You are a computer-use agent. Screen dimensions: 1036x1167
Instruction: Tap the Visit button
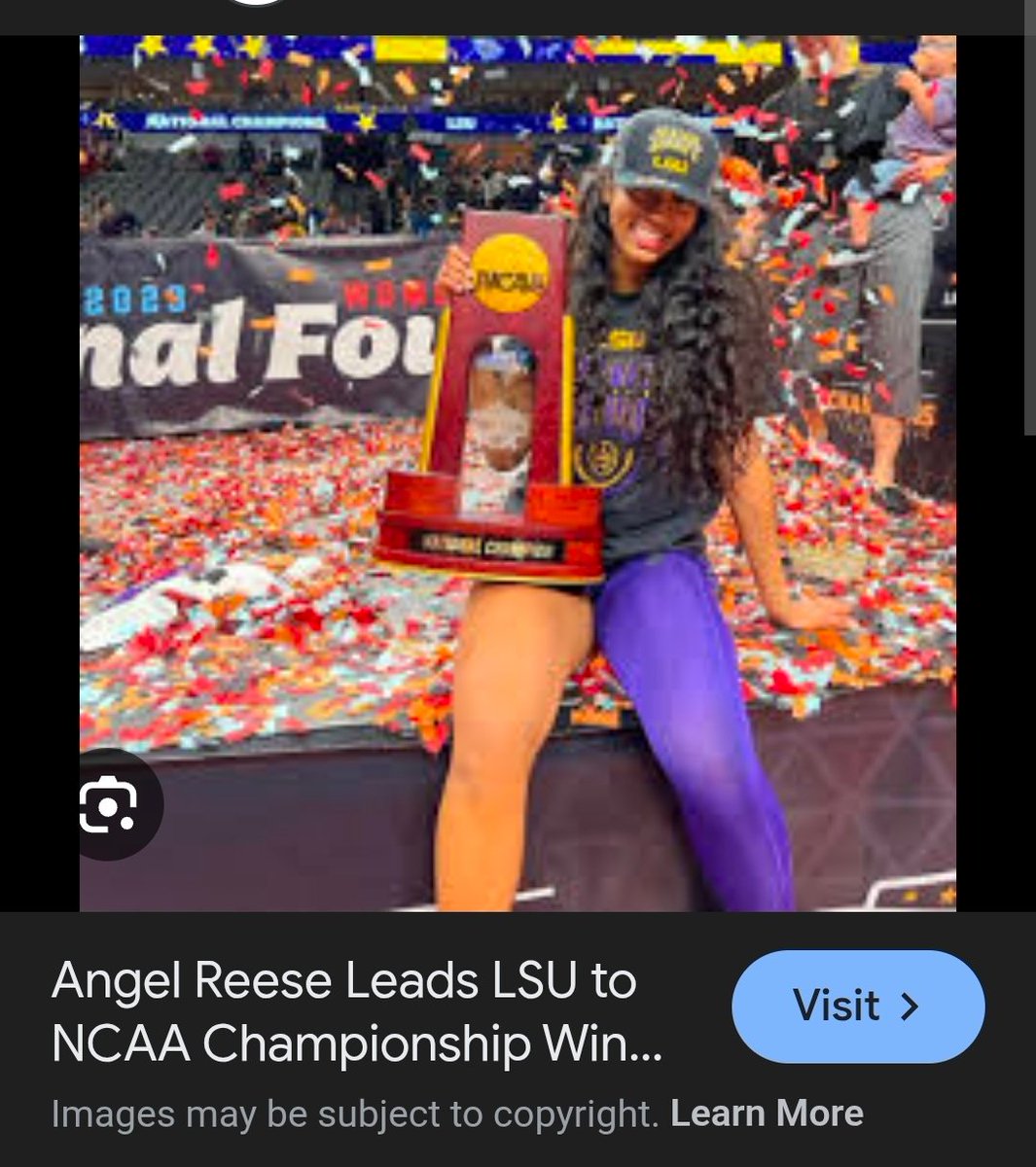click(857, 1007)
